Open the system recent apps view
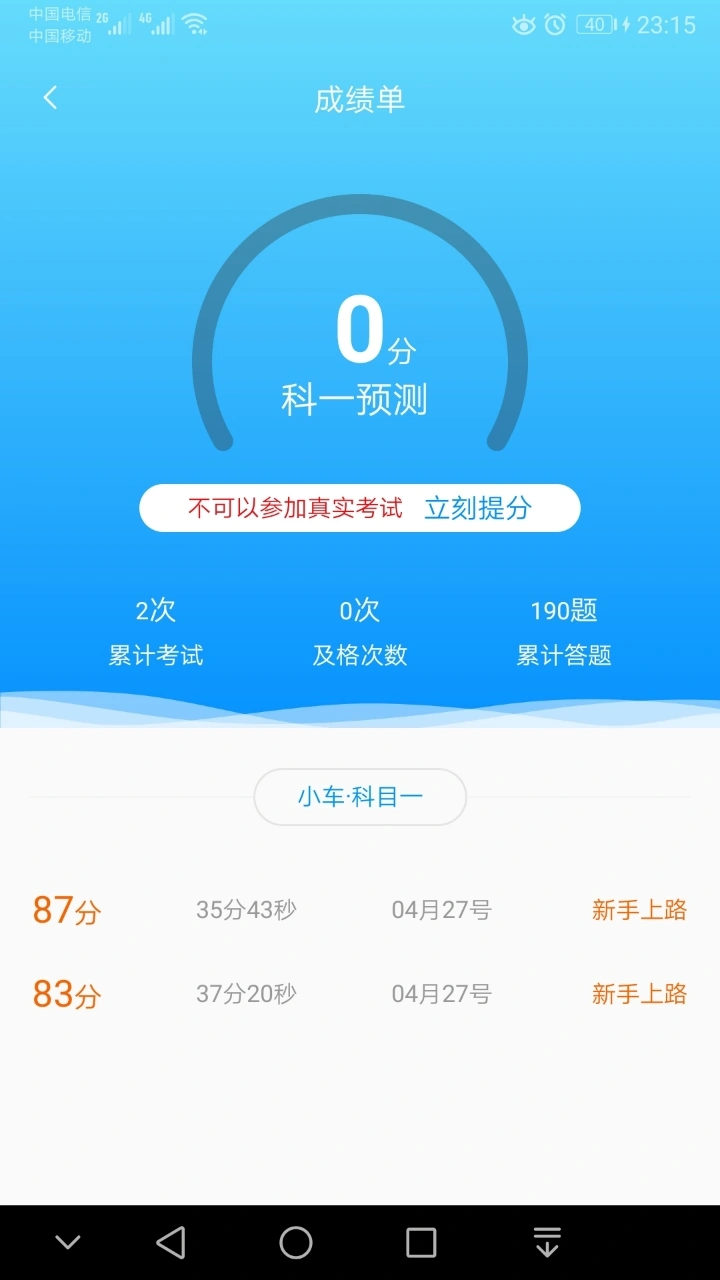 coord(421,1243)
